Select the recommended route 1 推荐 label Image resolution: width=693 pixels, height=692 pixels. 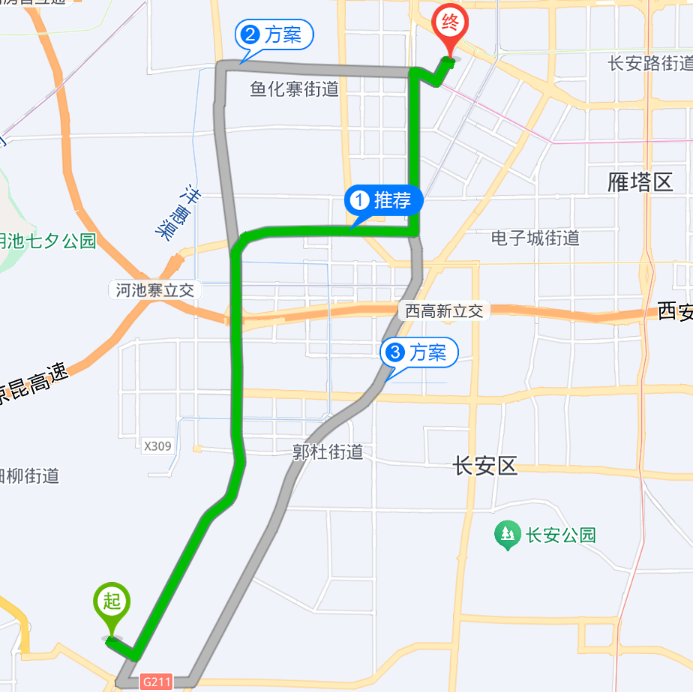coord(384,200)
